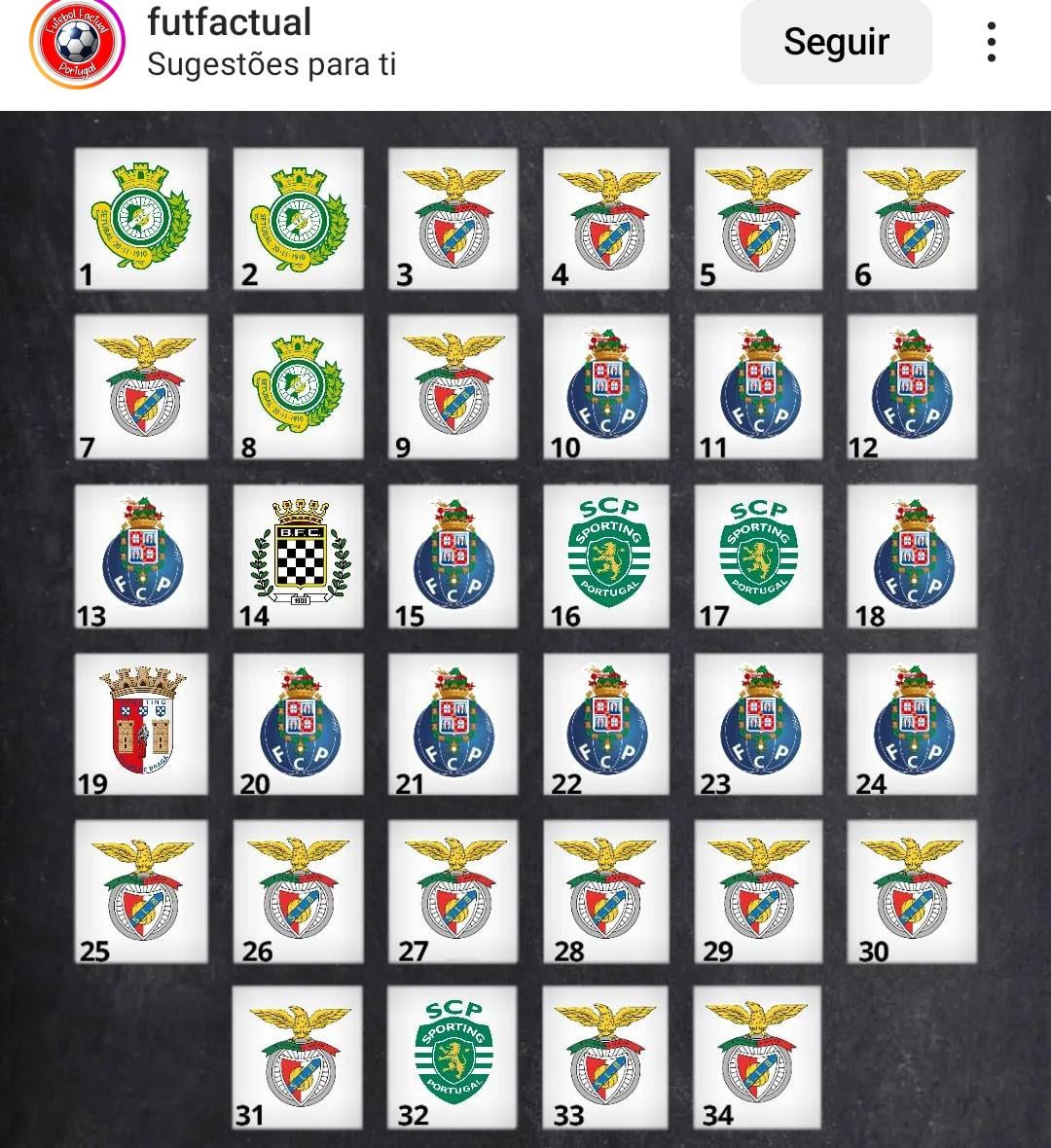Follow futfactual with the Seguir button
This screenshot has height=1148, width=1051.
(x=836, y=42)
